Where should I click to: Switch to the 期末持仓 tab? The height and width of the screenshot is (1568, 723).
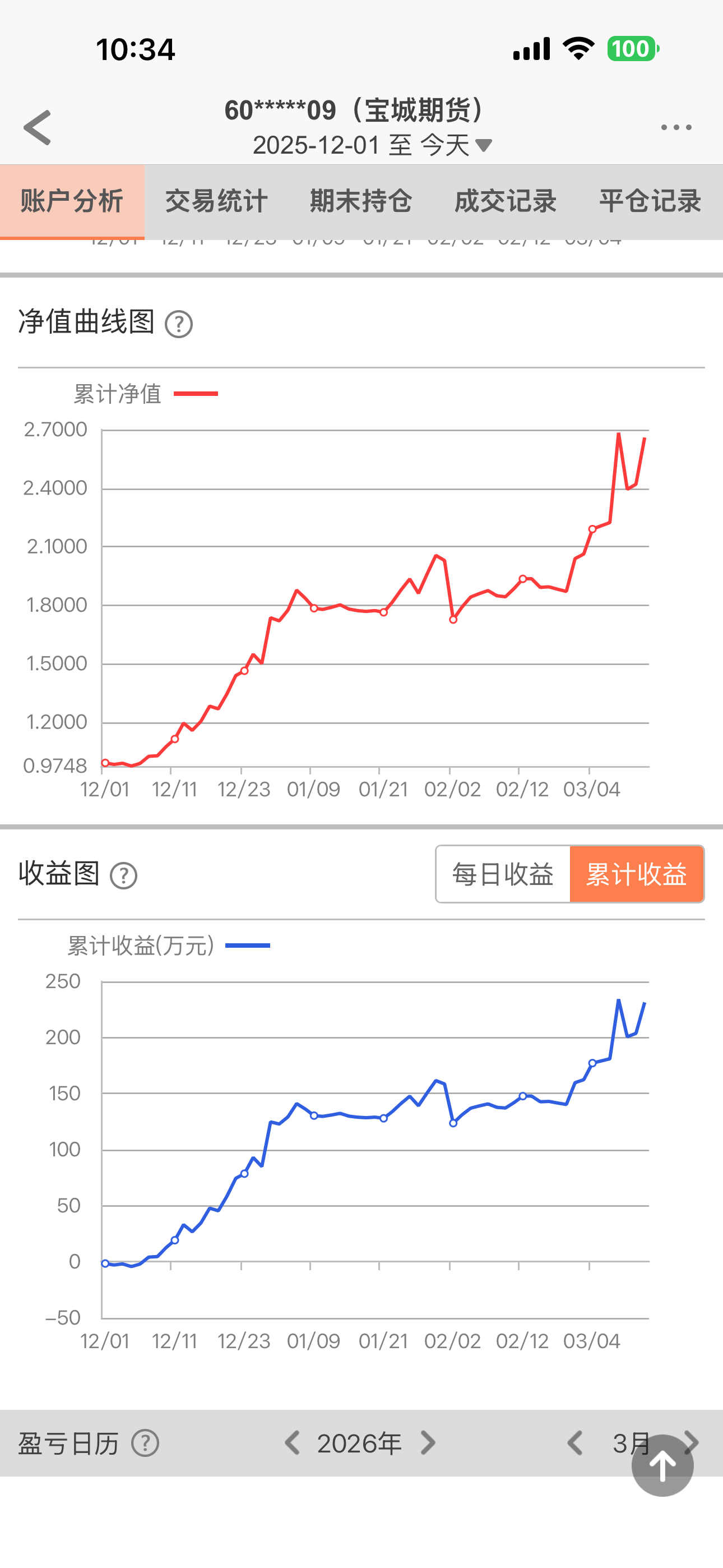(361, 201)
